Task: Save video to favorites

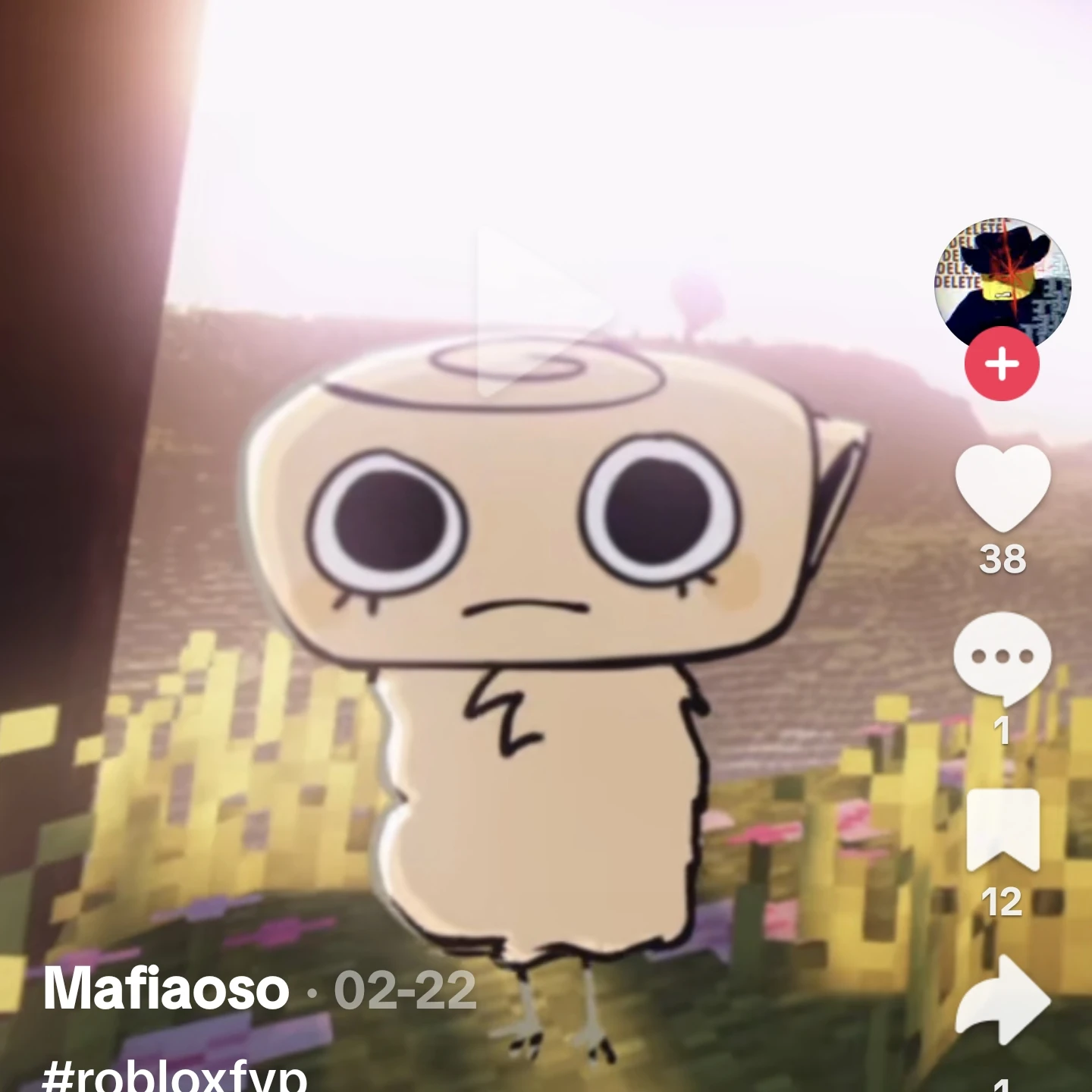Action: point(1003,830)
